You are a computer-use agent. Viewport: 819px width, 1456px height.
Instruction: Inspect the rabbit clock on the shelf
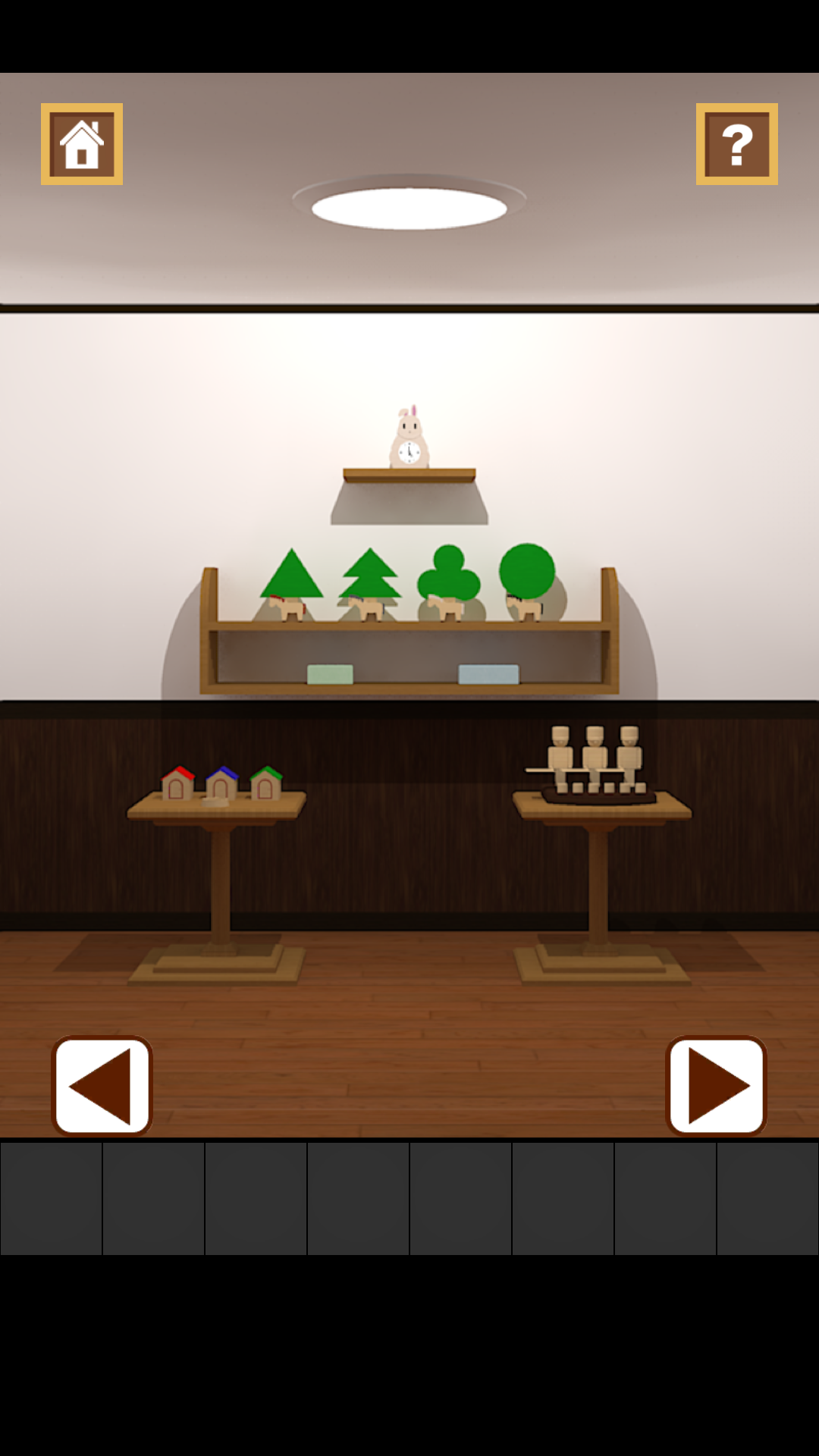point(409,440)
